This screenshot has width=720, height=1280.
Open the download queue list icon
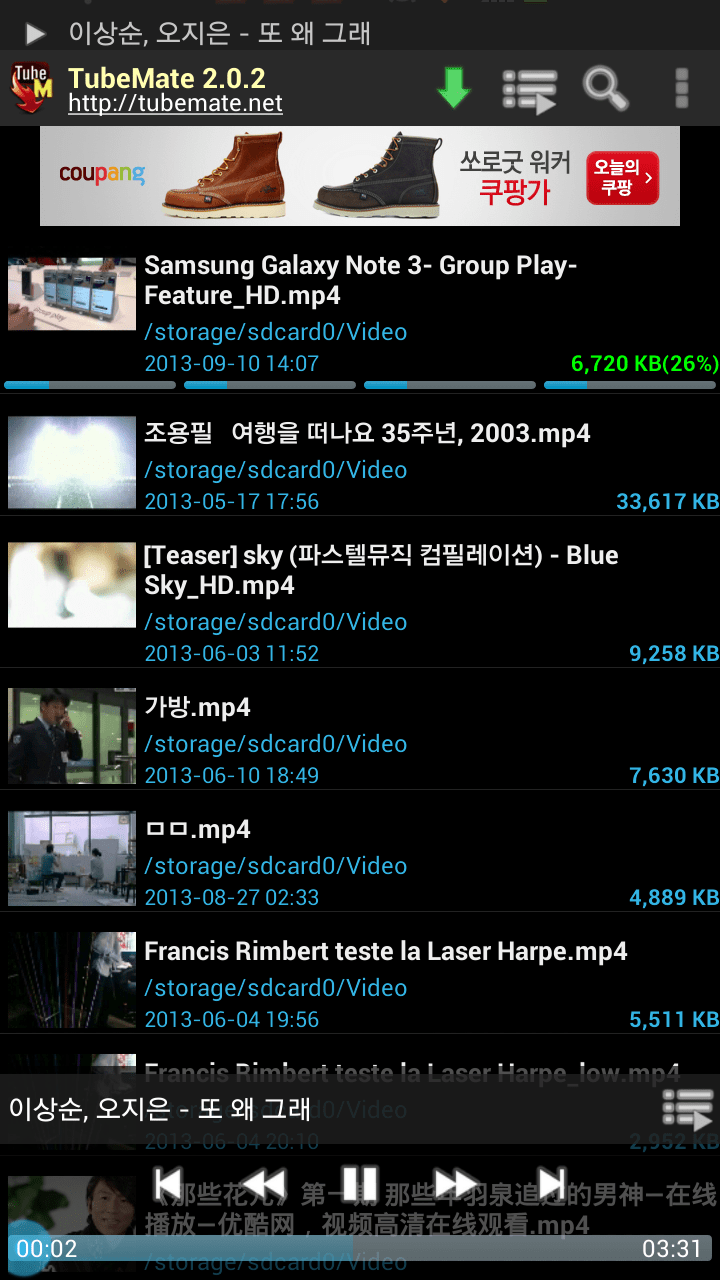tap(530, 88)
